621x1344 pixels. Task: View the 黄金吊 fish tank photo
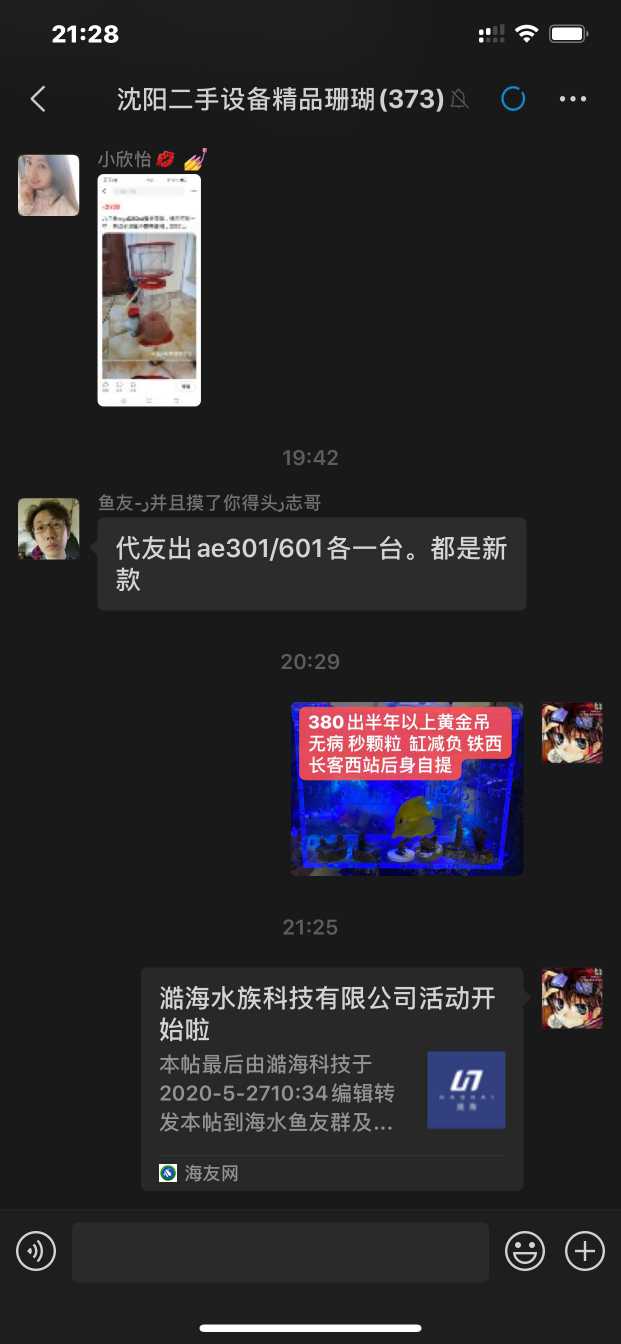click(407, 789)
